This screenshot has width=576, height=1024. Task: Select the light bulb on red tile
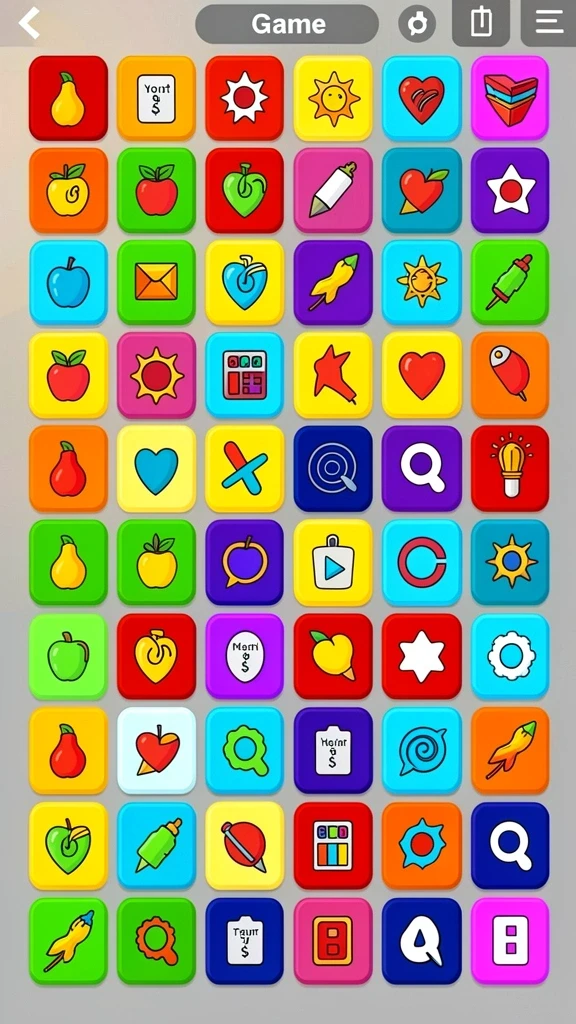click(x=510, y=468)
